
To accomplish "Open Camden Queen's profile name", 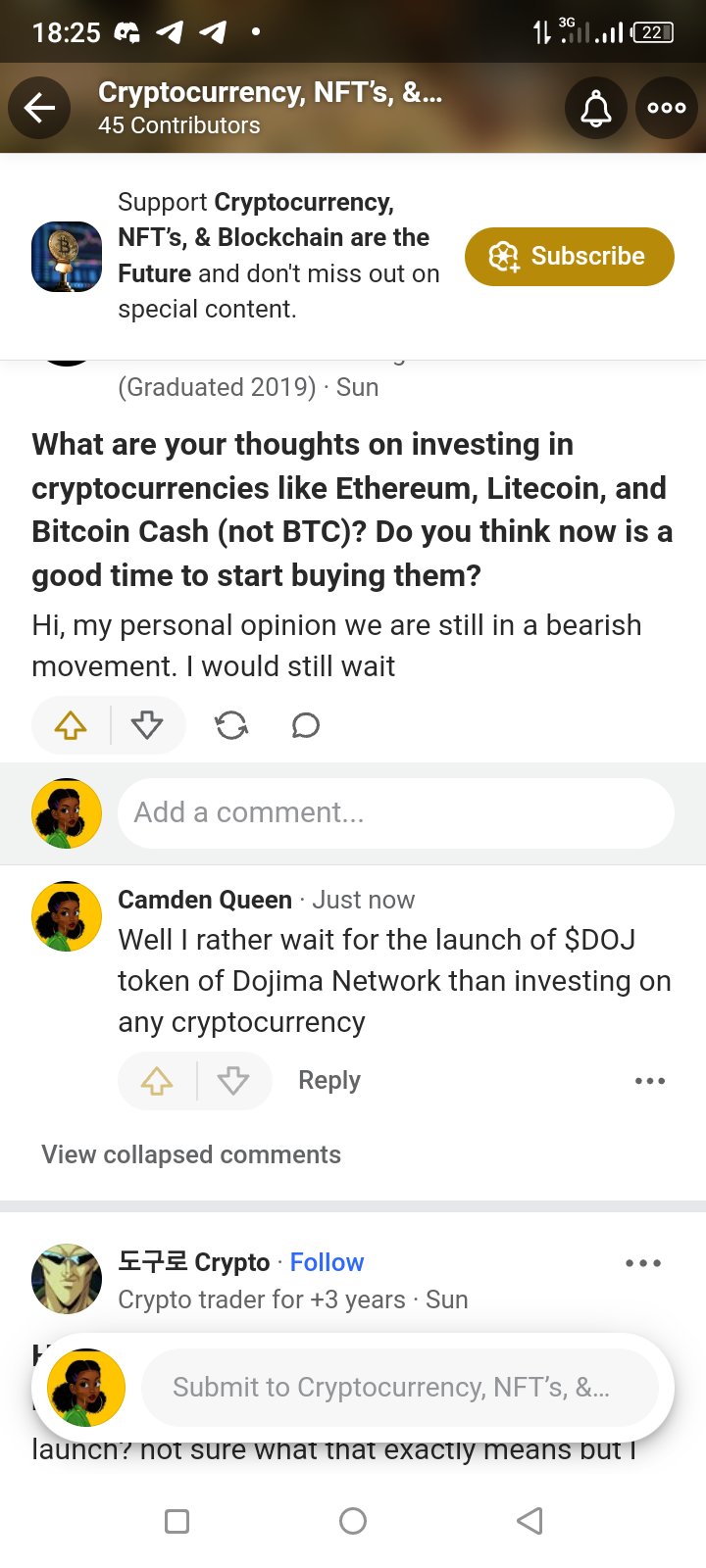I will click(205, 900).
